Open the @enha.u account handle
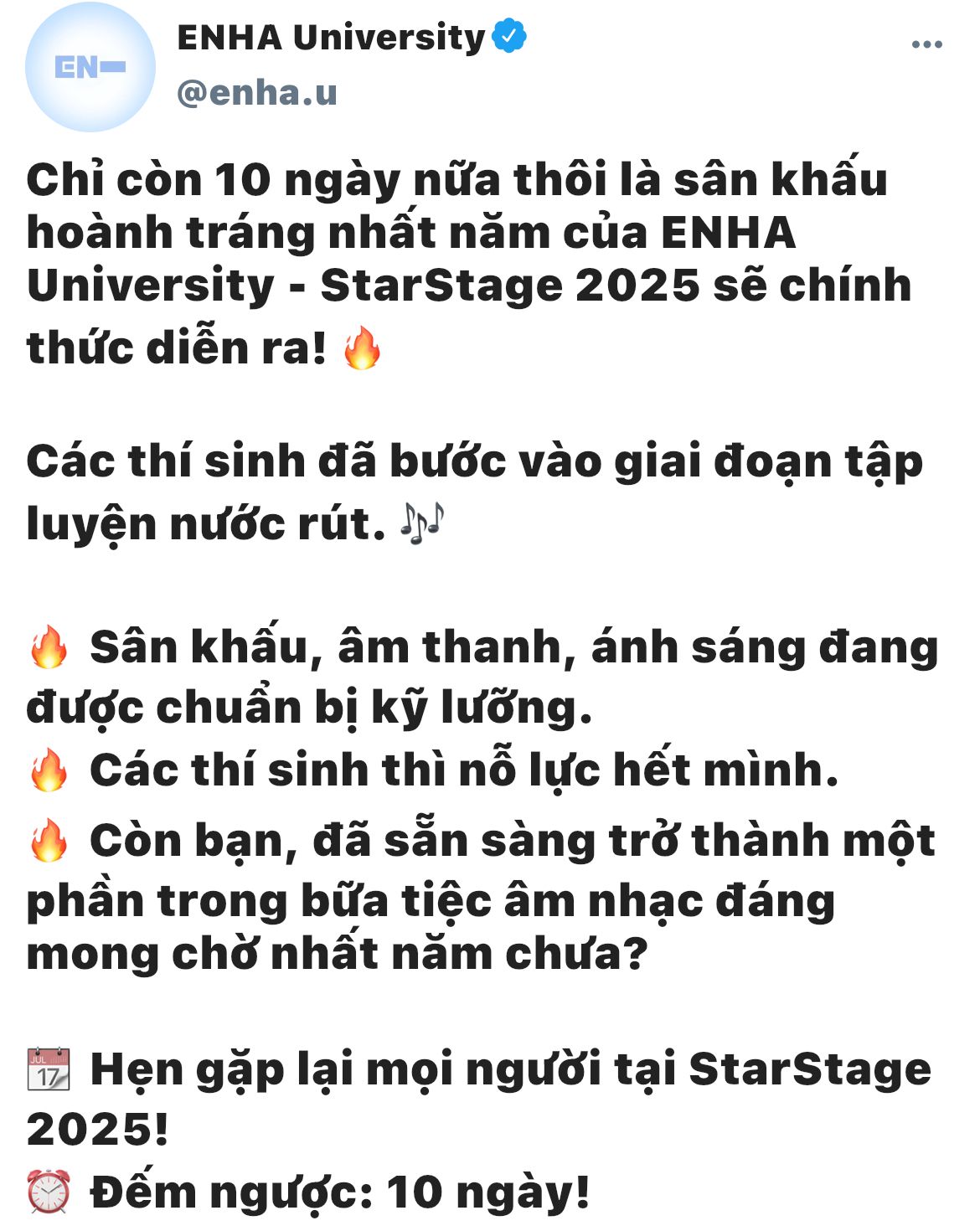980x1231 pixels. [x=257, y=93]
